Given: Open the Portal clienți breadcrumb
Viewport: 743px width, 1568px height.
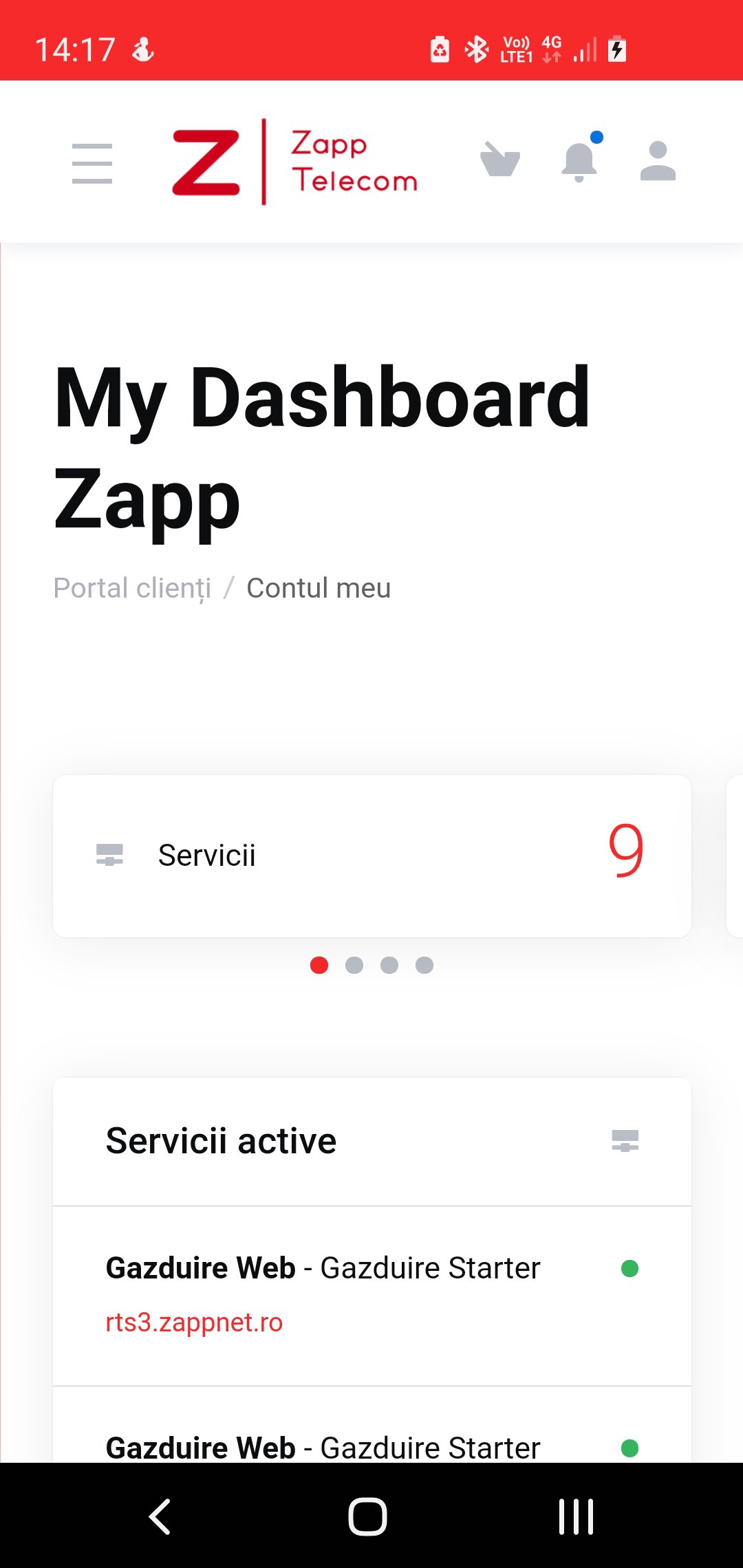Looking at the screenshot, I should [x=133, y=588].
